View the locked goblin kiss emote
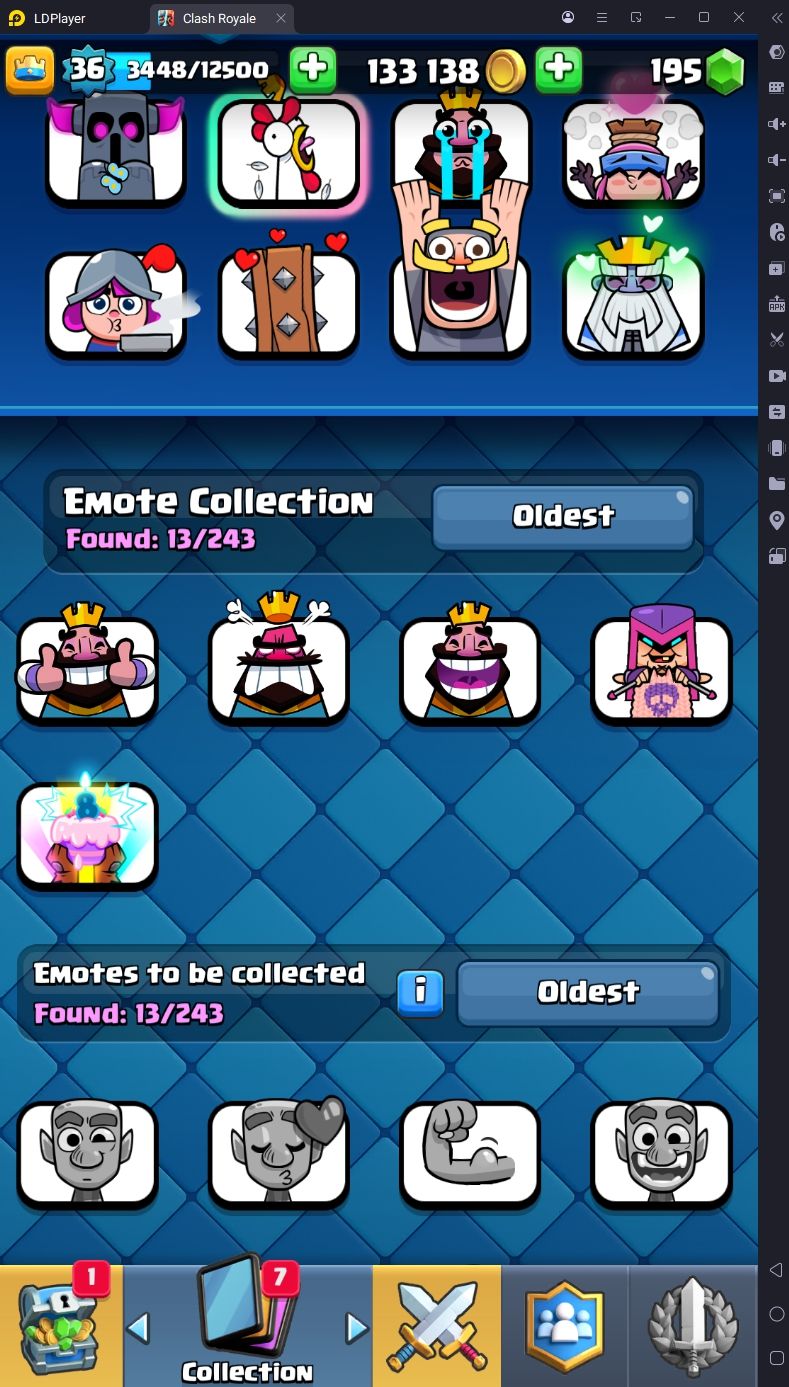The width and height of the screenshot is (789, 1387). point(279,1154)
